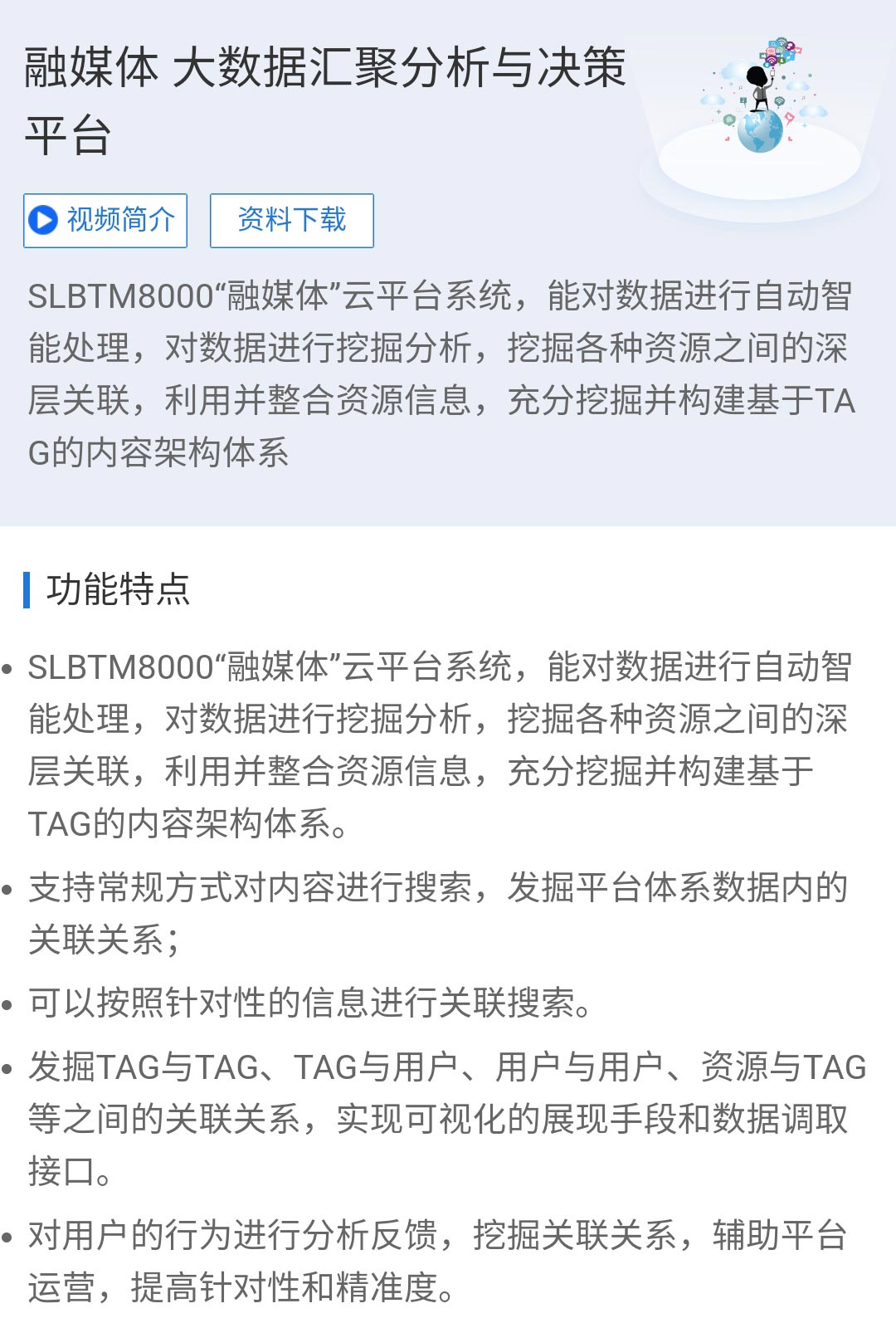Viewport: 896px width, 1318px height.
Task: Play the 视频简介 video introduction
Action: 105,221
